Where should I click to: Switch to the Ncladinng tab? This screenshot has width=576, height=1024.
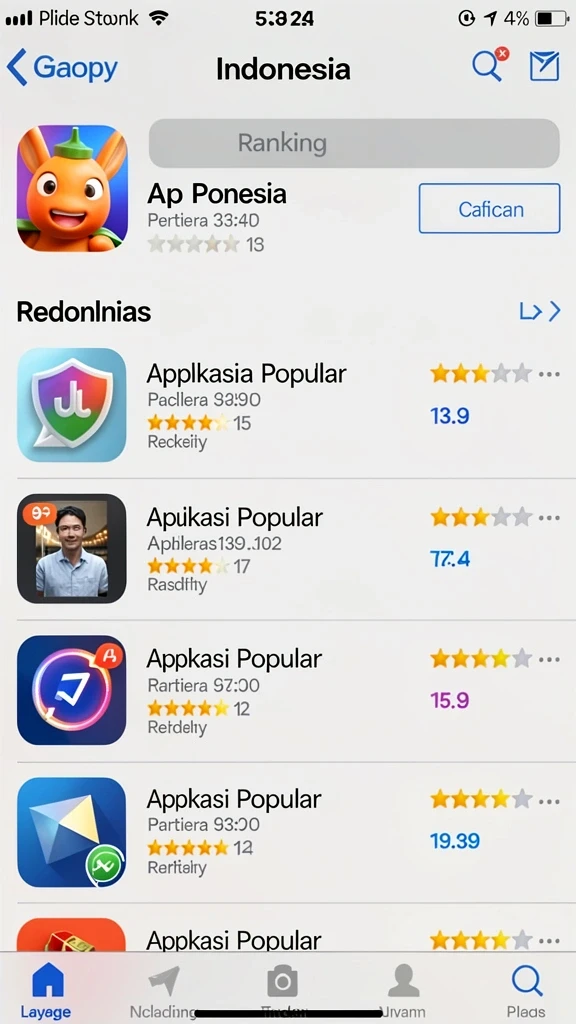click(x=163, y=989)
